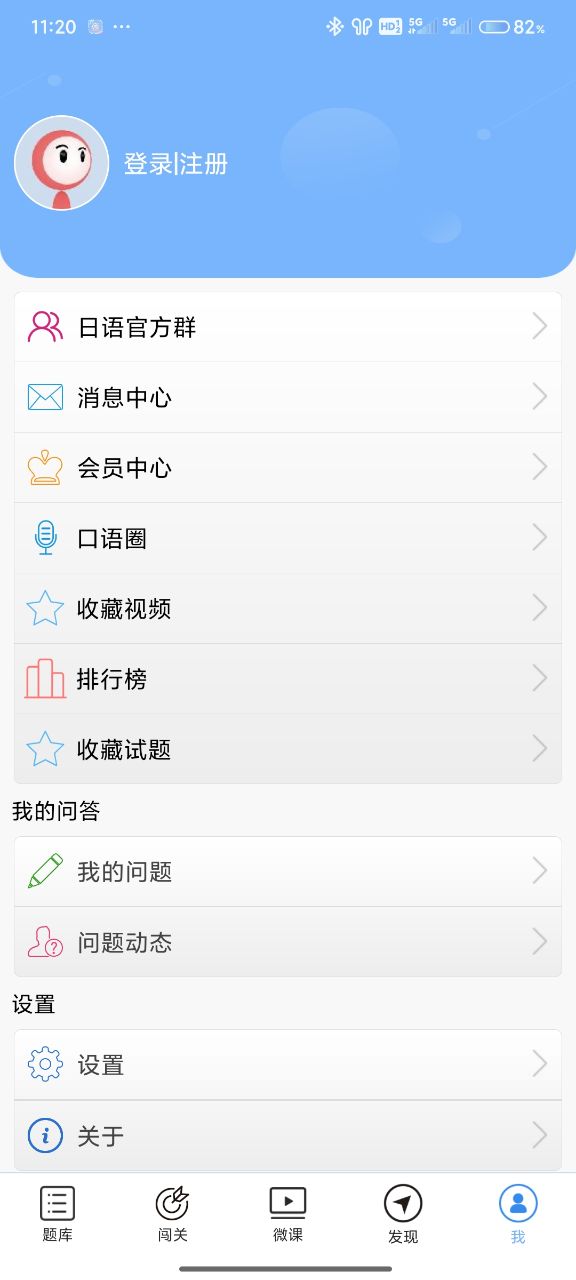Go to 会员中心 membership page
Viewport: 576px width, 1280px height.
click(288, 468)
